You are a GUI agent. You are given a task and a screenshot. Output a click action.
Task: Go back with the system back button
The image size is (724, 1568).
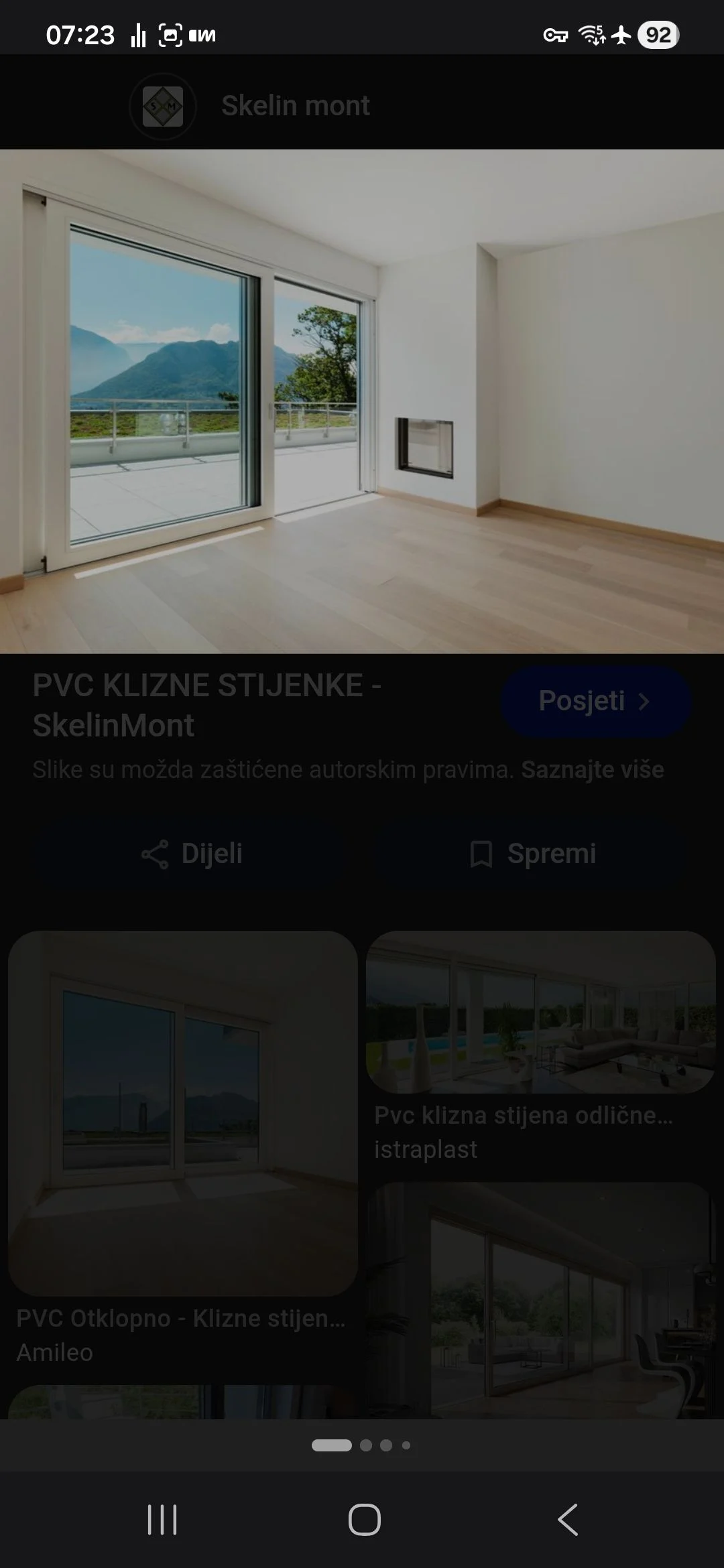567,1520
